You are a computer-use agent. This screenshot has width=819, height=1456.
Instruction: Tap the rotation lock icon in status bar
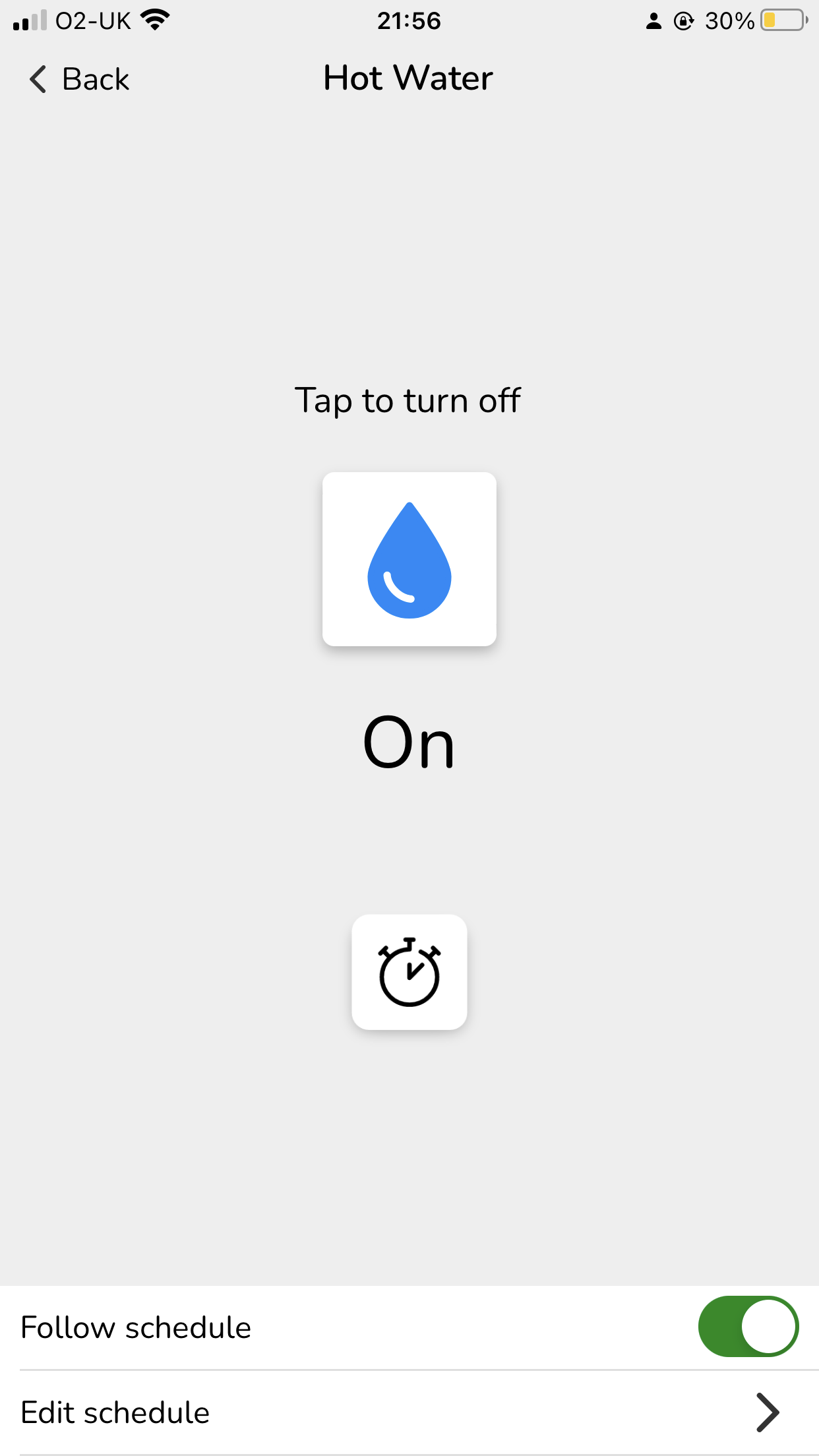[684, 20]
